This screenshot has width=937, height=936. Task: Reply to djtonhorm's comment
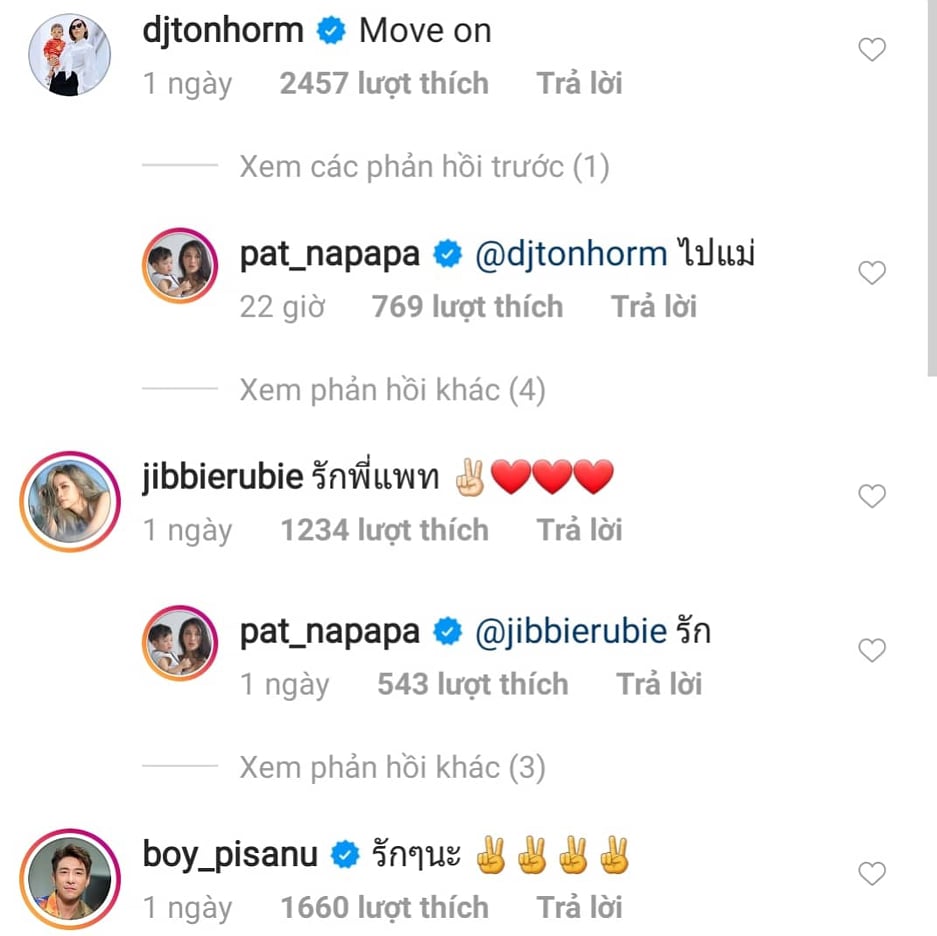click(x=579, y=83)
